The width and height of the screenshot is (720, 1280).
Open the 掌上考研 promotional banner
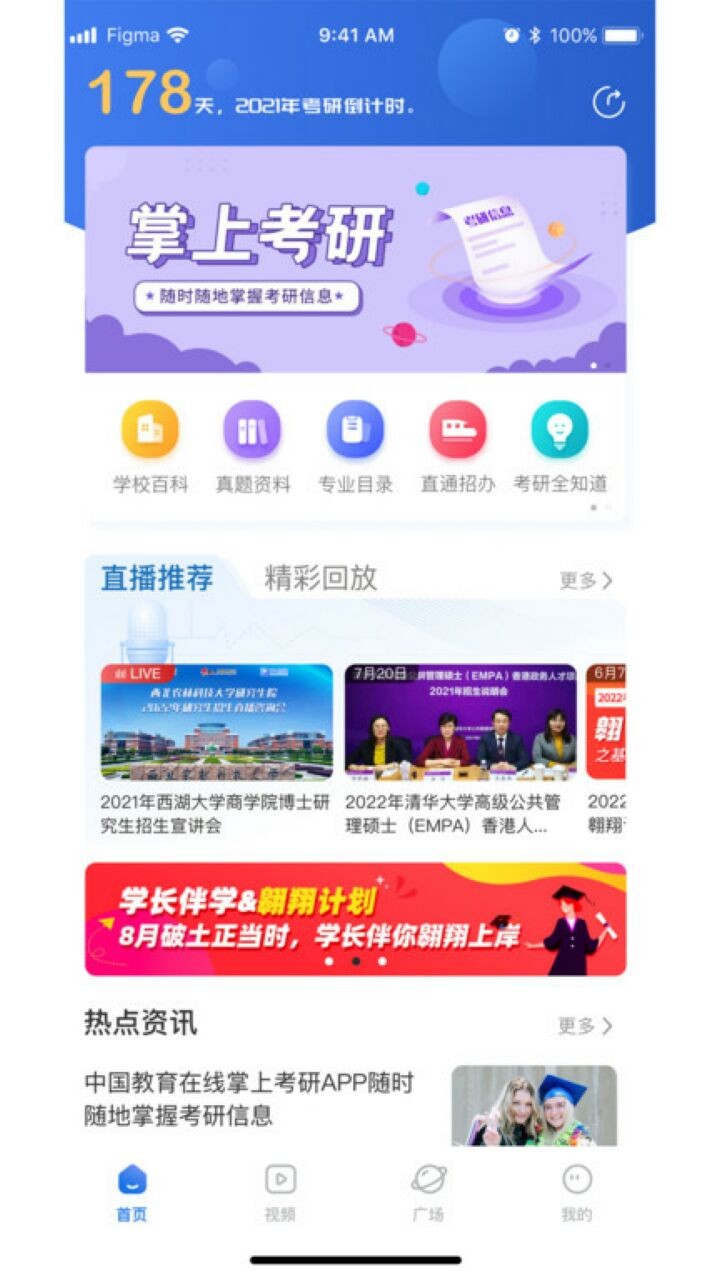tap(360, 258)
